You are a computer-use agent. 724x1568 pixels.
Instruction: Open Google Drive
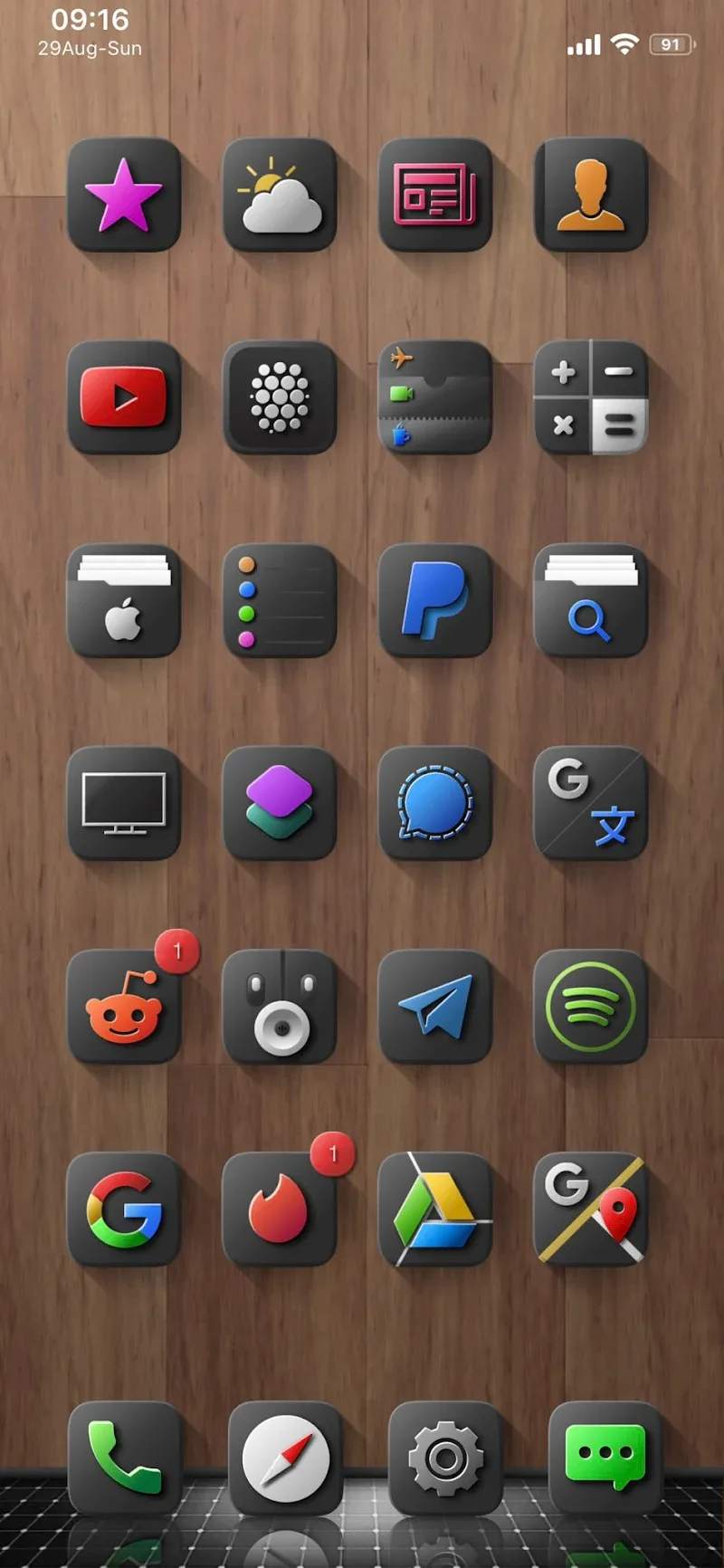[435, 1209]
